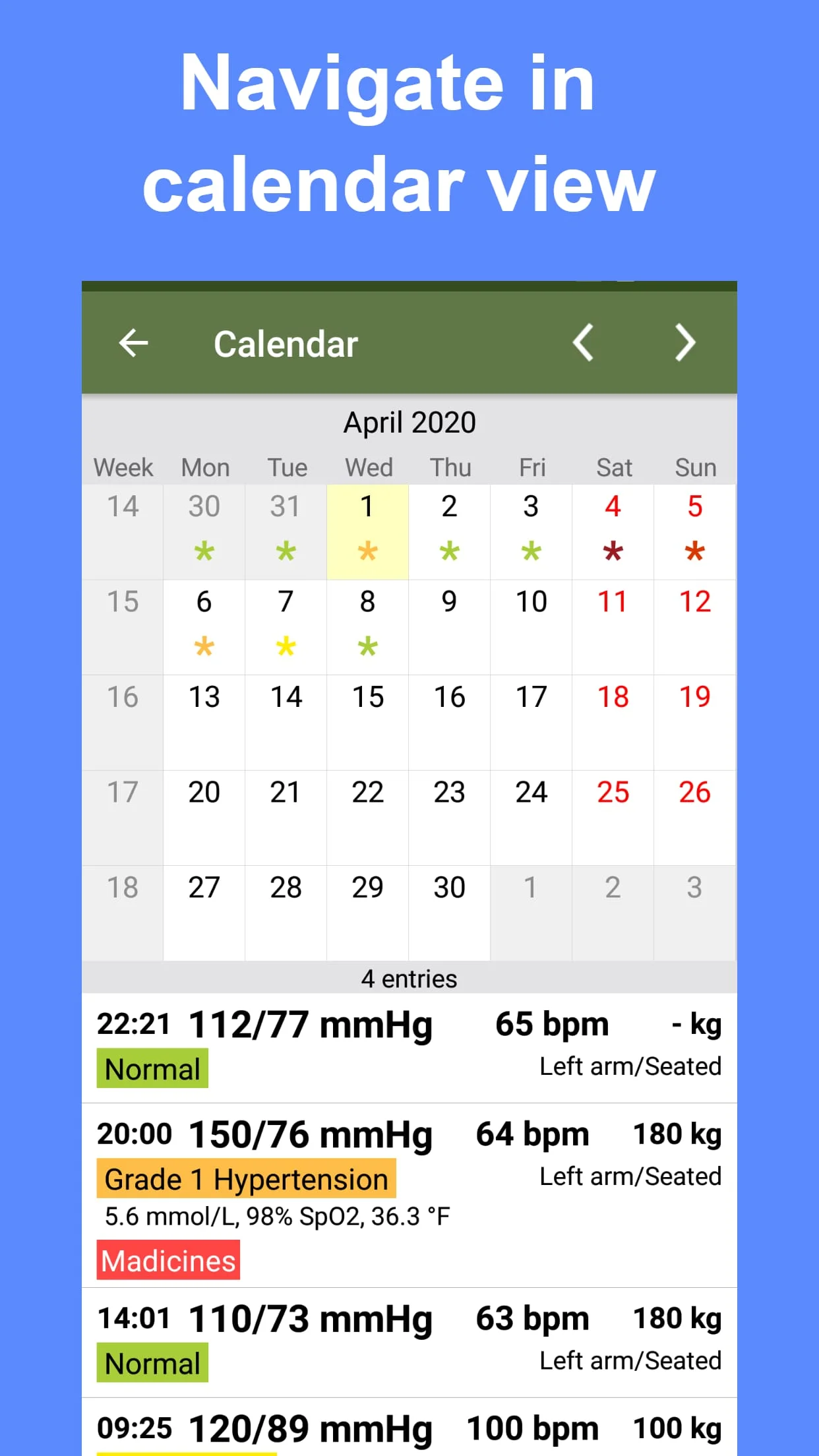Open the previous month with the left chevron
819x1456 pixels.
[x=583, y=342]
